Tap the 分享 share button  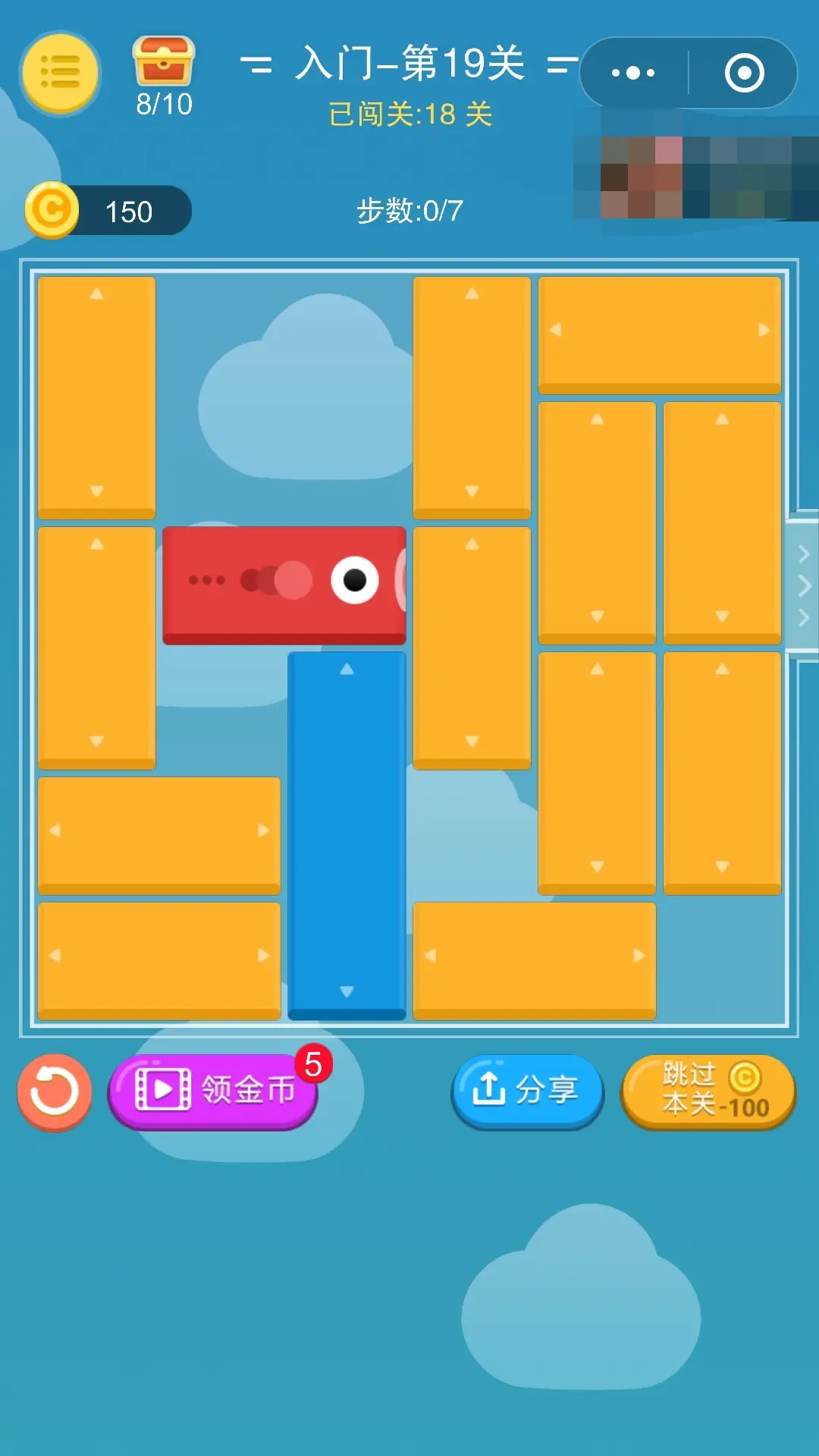(x=527, y=1091)
